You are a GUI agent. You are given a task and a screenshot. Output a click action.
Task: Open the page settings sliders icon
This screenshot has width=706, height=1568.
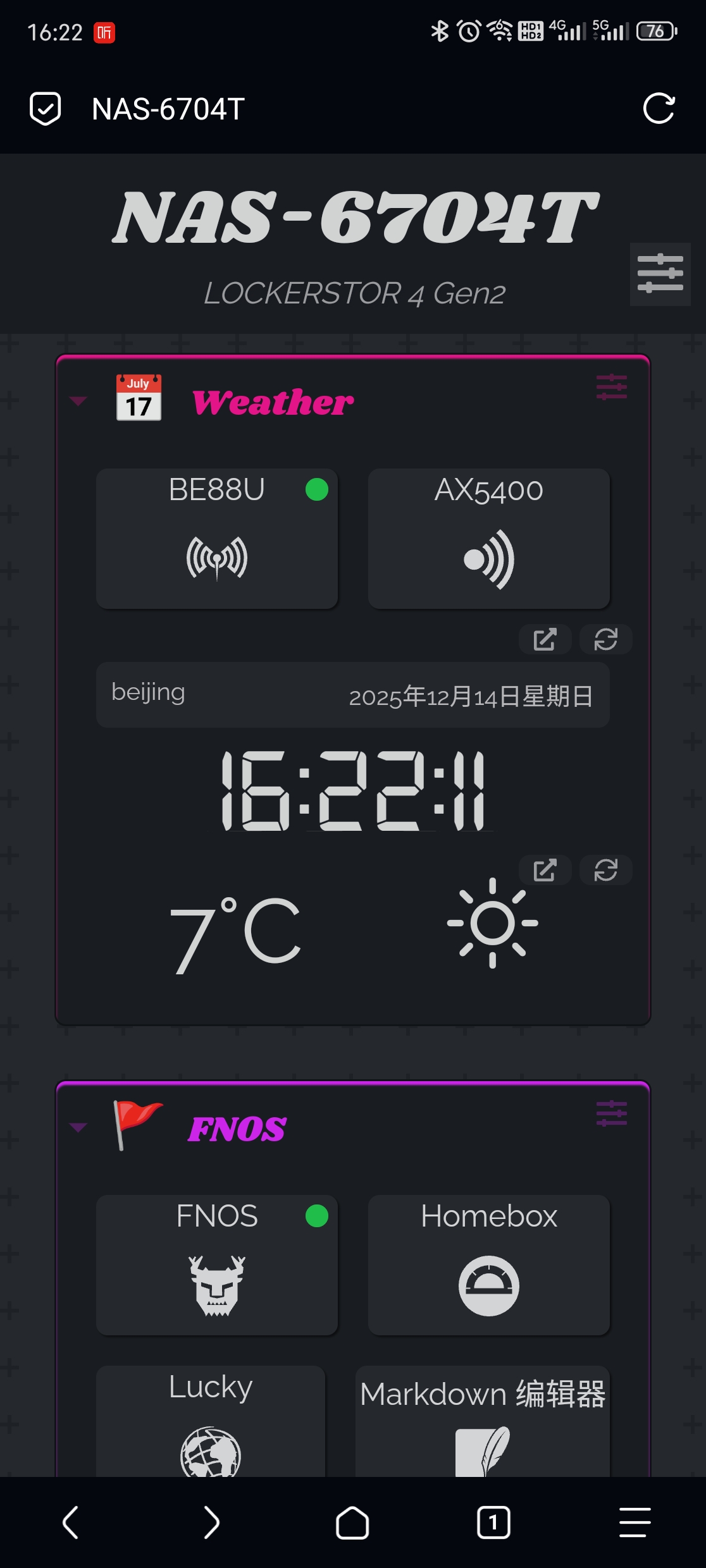point(660,274)
